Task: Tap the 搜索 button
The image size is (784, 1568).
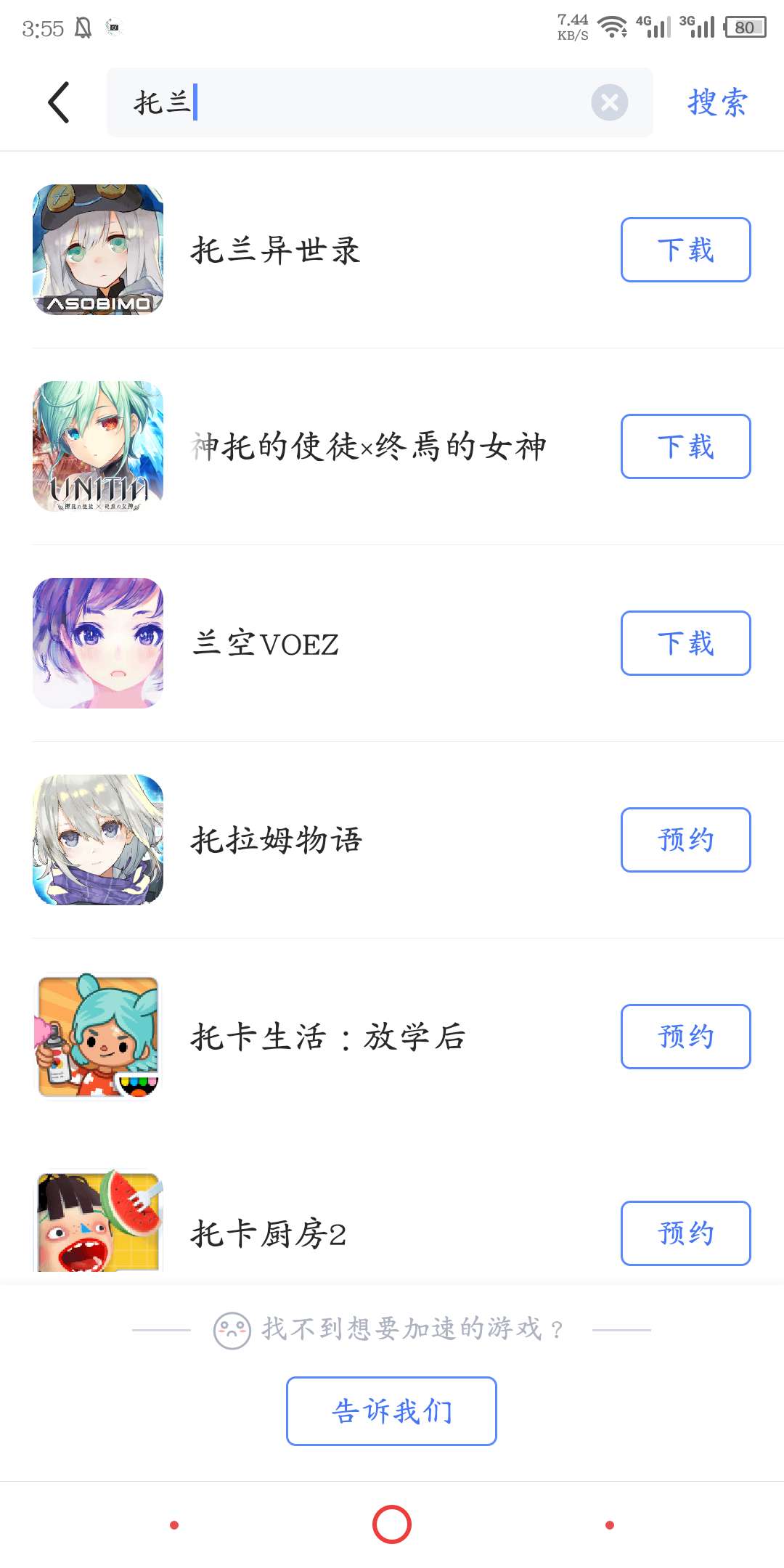Action: coord(717,102)
